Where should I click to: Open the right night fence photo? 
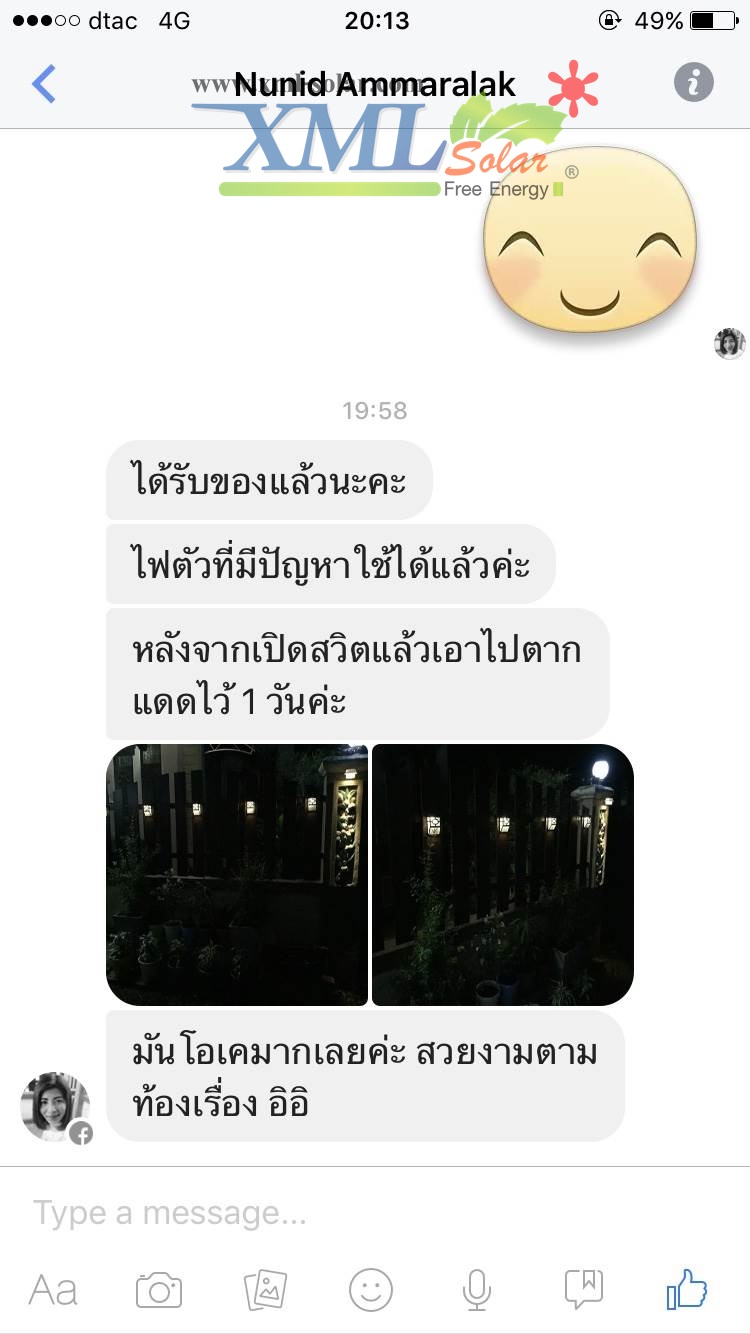503,875
